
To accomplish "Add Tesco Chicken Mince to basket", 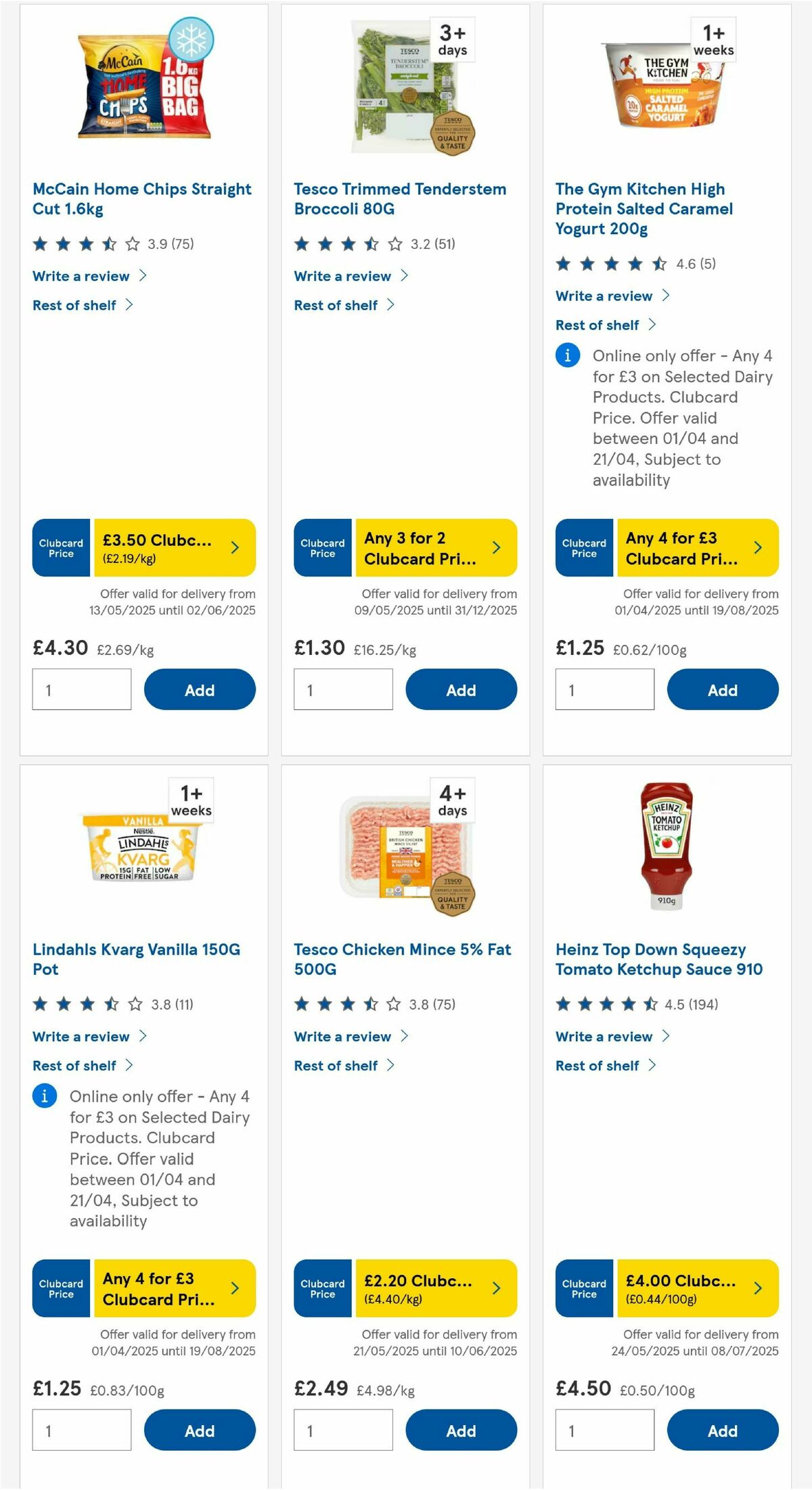I will pyautogui.click(x=461, y=1431).
